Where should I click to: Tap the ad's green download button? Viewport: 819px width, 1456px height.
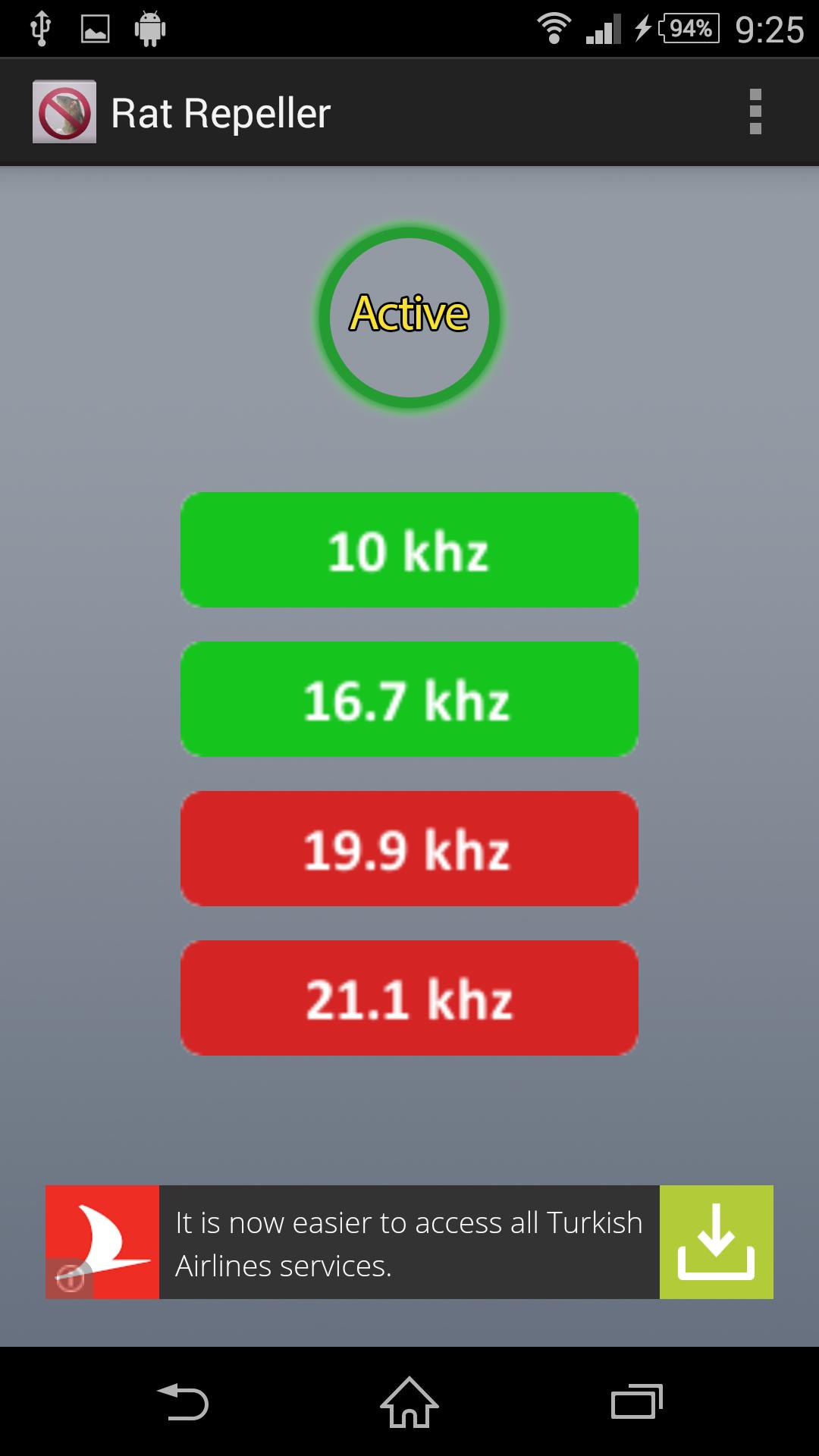[716, 1242]
